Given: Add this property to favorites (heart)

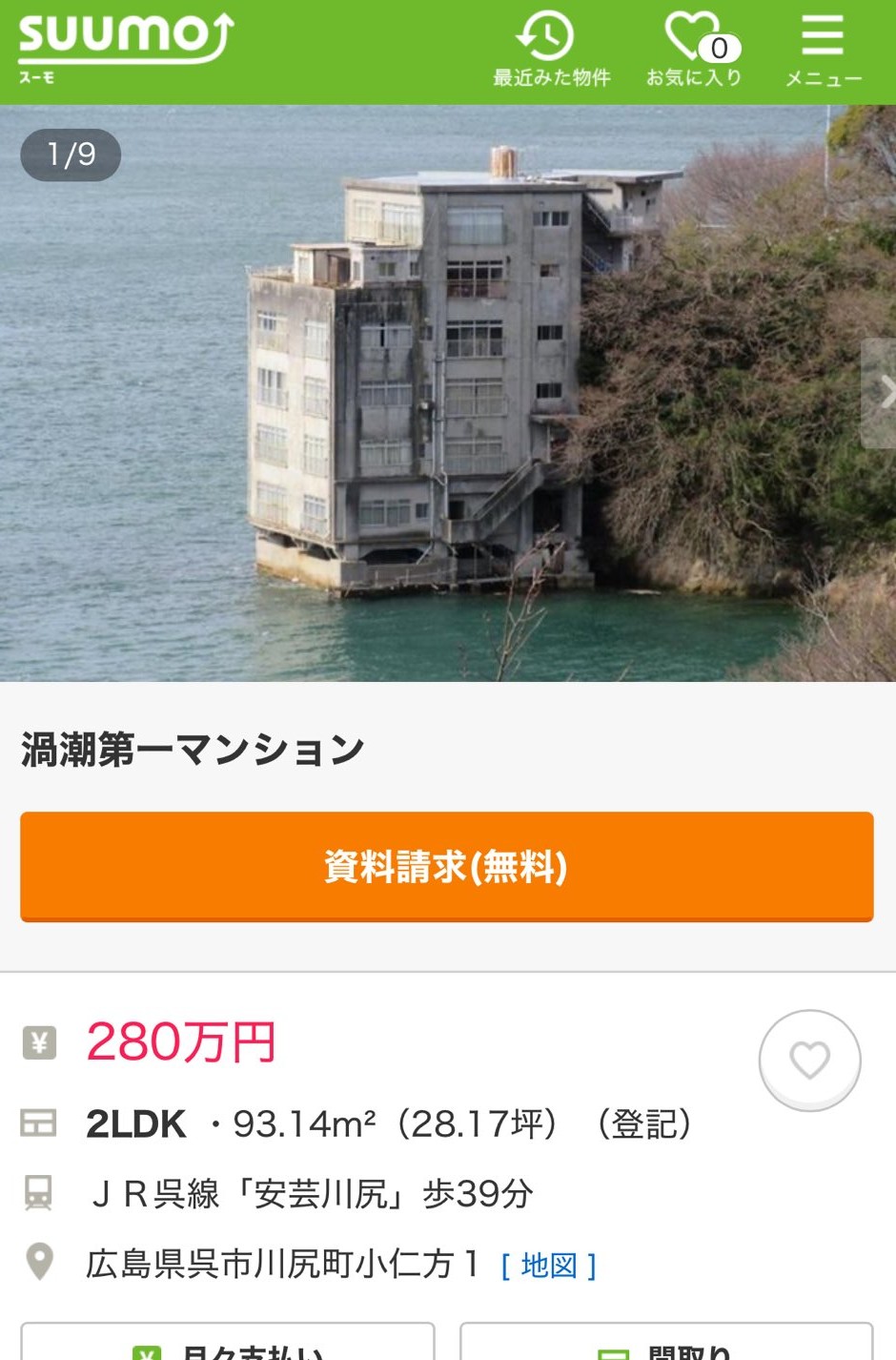Looking at the screenshot, I should coord(809,1060).
